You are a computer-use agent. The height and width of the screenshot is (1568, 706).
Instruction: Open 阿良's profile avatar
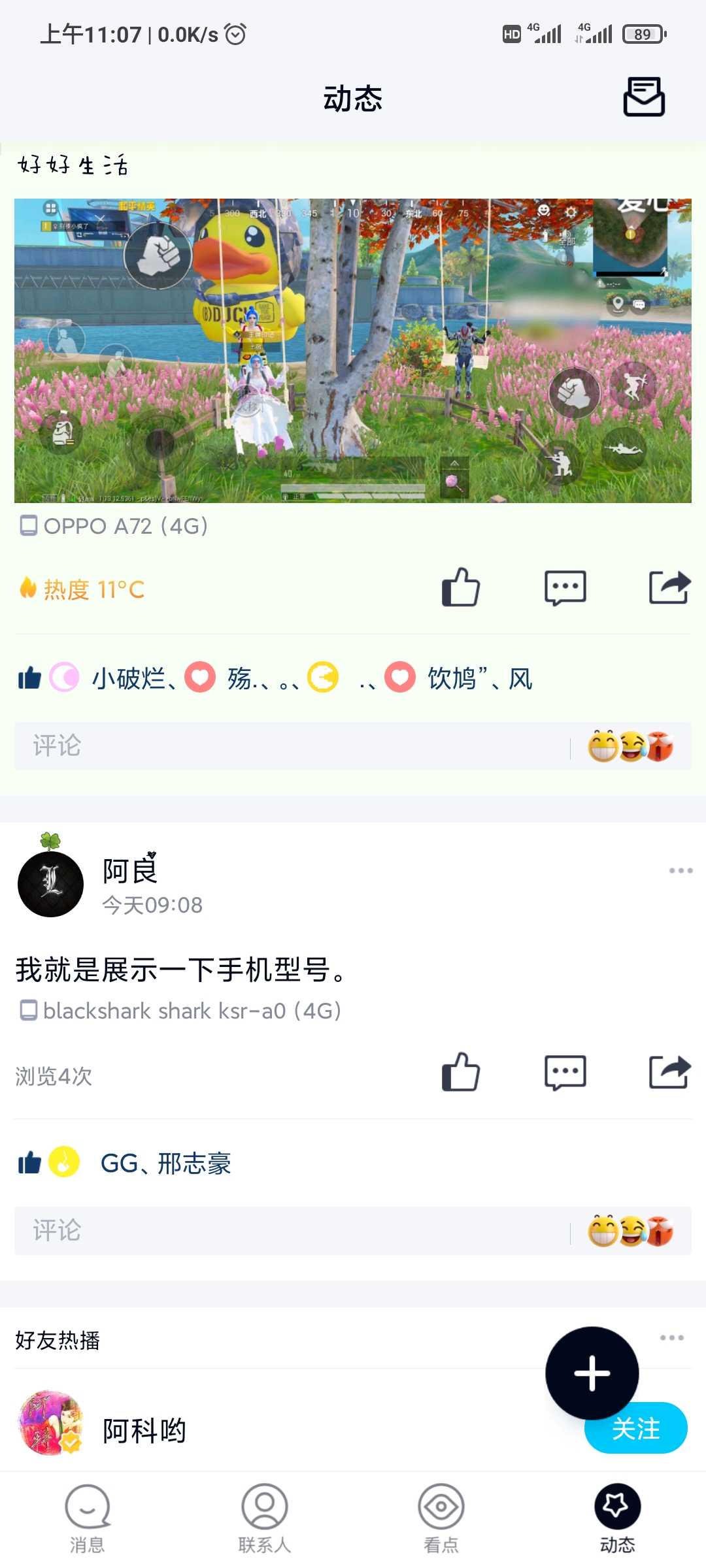tap(51, 883)
